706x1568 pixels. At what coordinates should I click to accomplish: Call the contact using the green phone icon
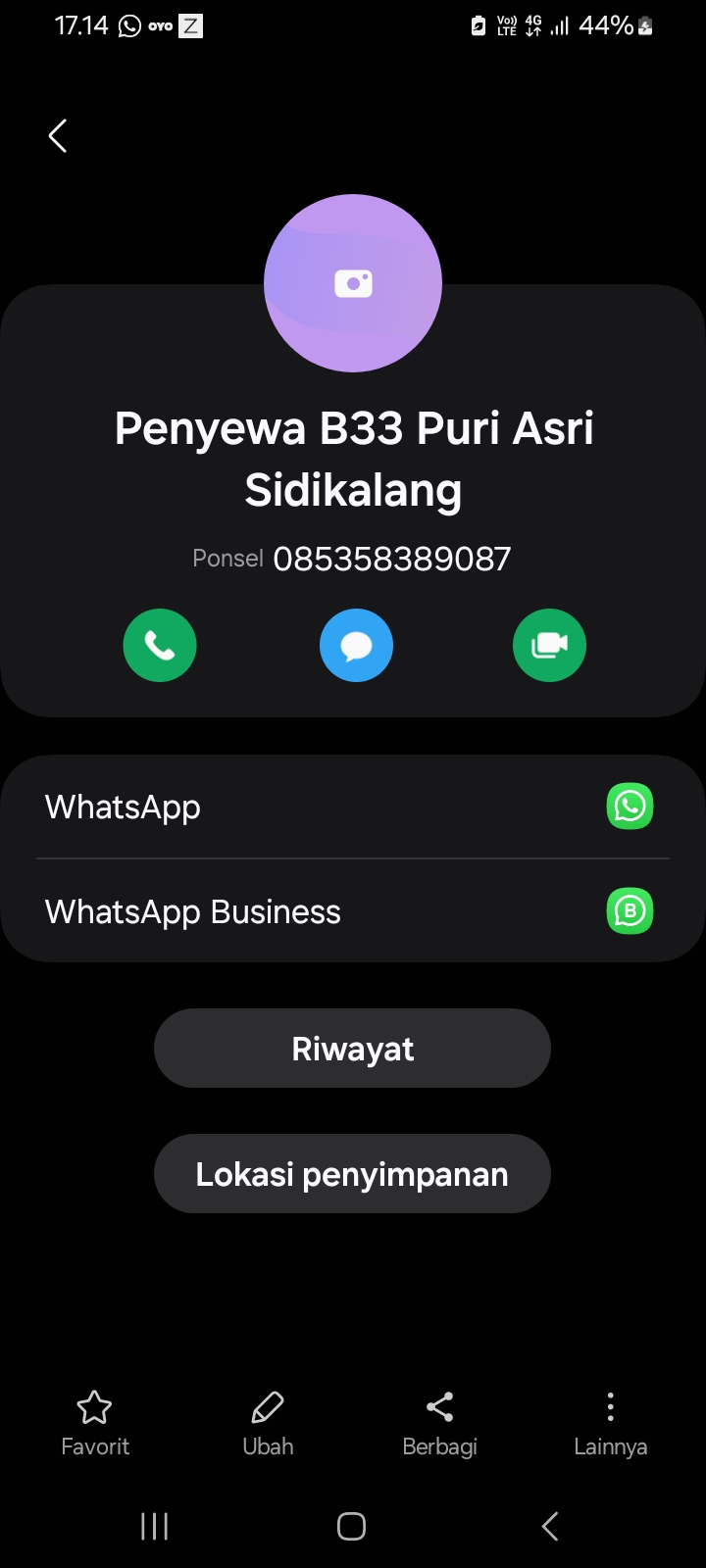[160, 646]
